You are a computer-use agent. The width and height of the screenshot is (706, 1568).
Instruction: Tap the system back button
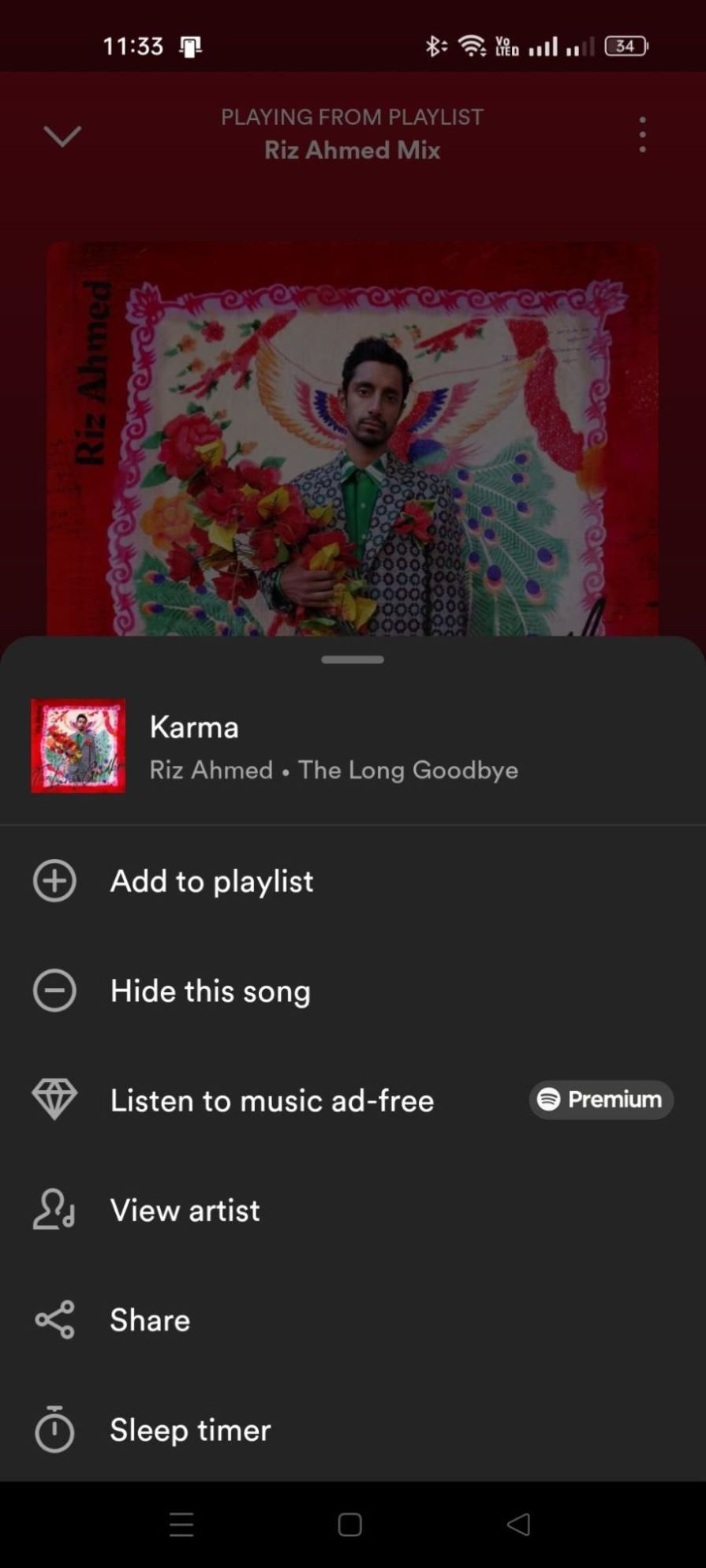point(518,1524)
